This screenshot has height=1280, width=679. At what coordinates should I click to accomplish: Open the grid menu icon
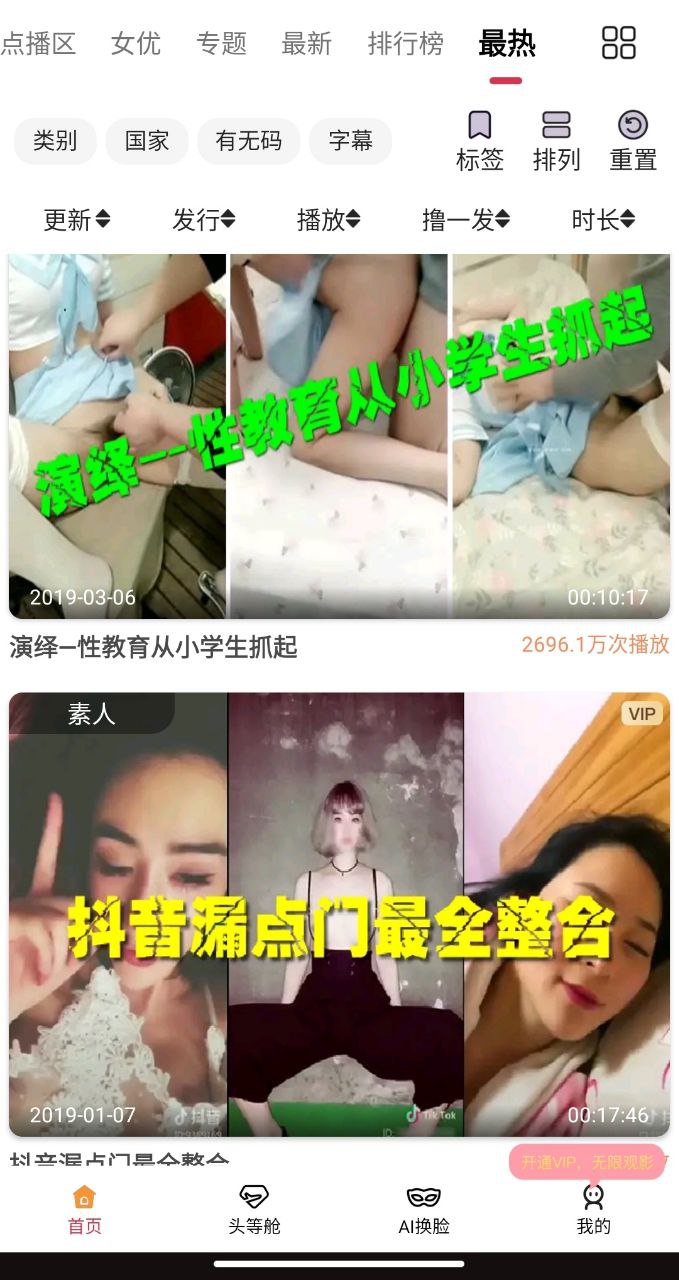(618, 43)
